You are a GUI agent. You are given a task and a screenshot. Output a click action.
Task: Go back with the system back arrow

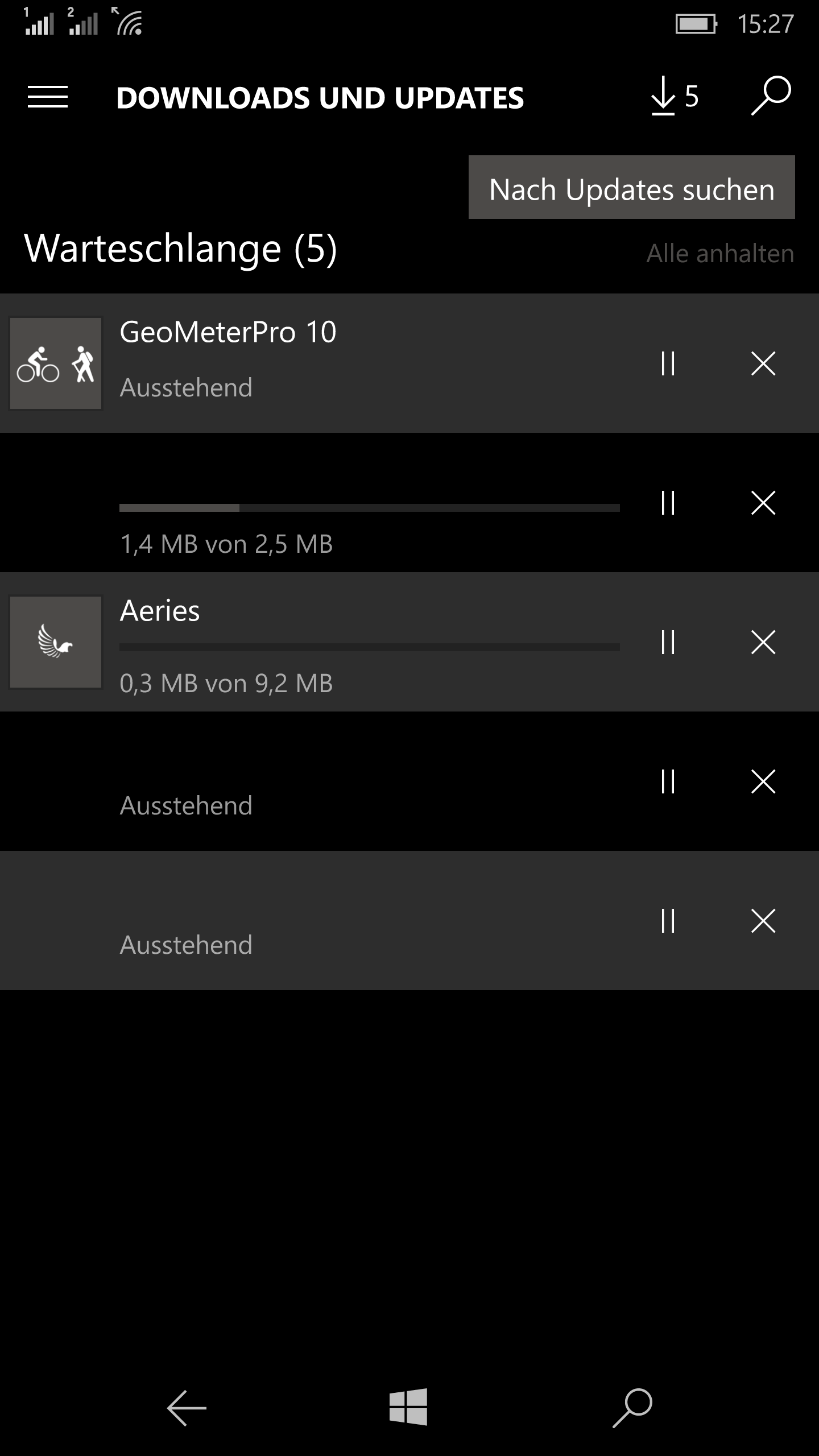tap(187, 1408)
